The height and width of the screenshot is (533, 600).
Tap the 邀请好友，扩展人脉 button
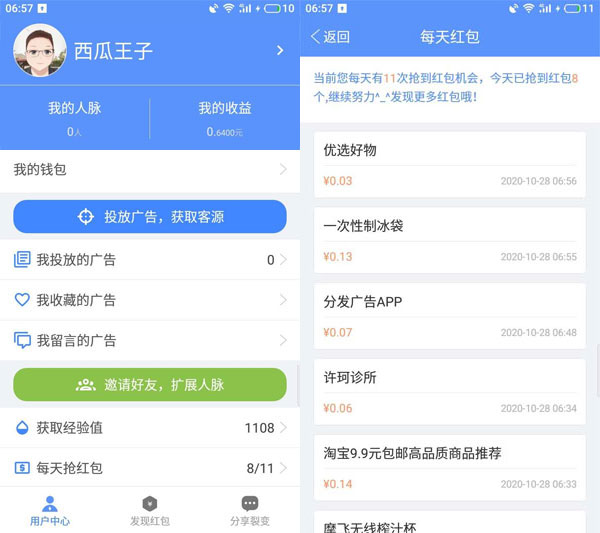[x=150, y=384]
